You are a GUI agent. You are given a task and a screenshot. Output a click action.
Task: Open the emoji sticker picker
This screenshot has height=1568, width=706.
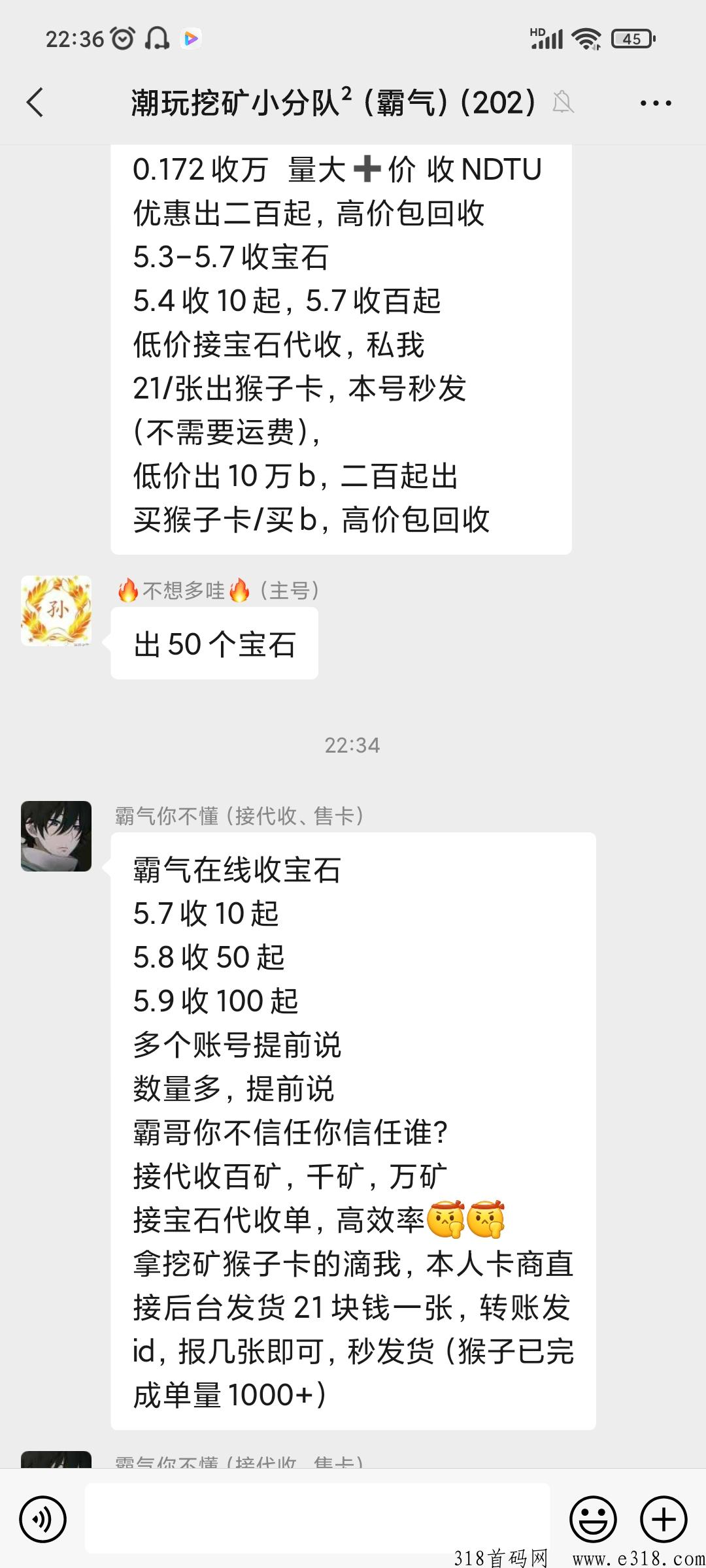coord(594,1520)
